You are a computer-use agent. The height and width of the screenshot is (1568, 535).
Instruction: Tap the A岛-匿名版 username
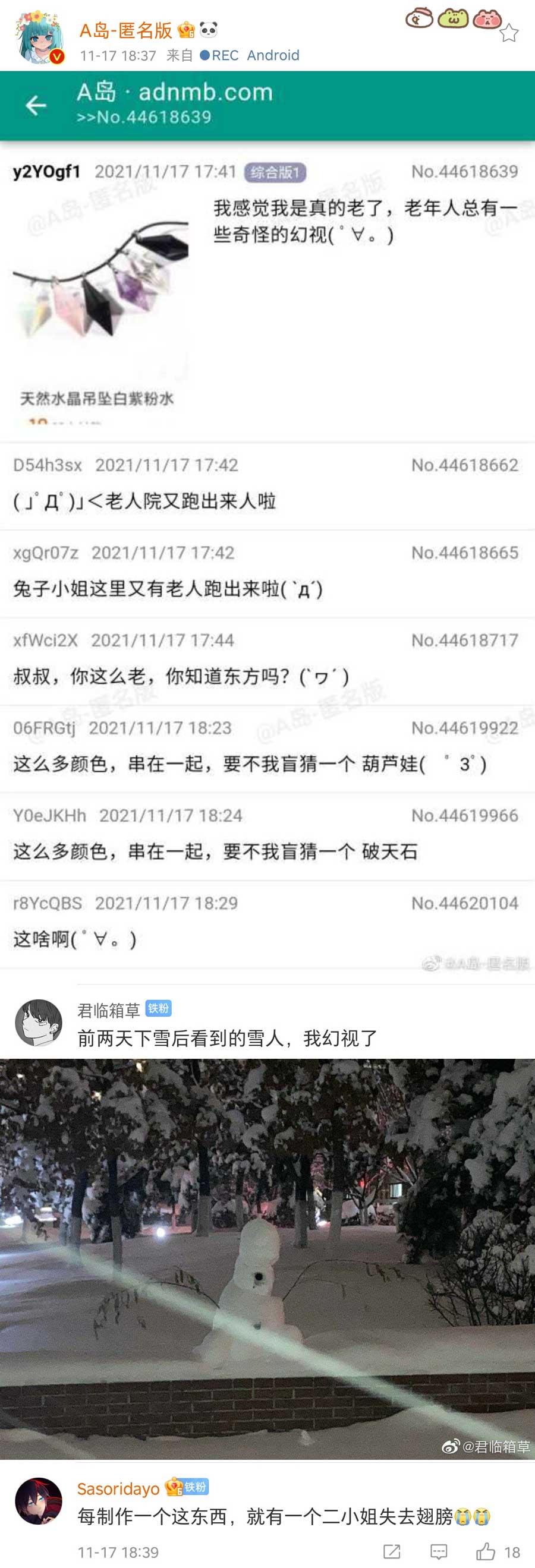tap(126, 30)
